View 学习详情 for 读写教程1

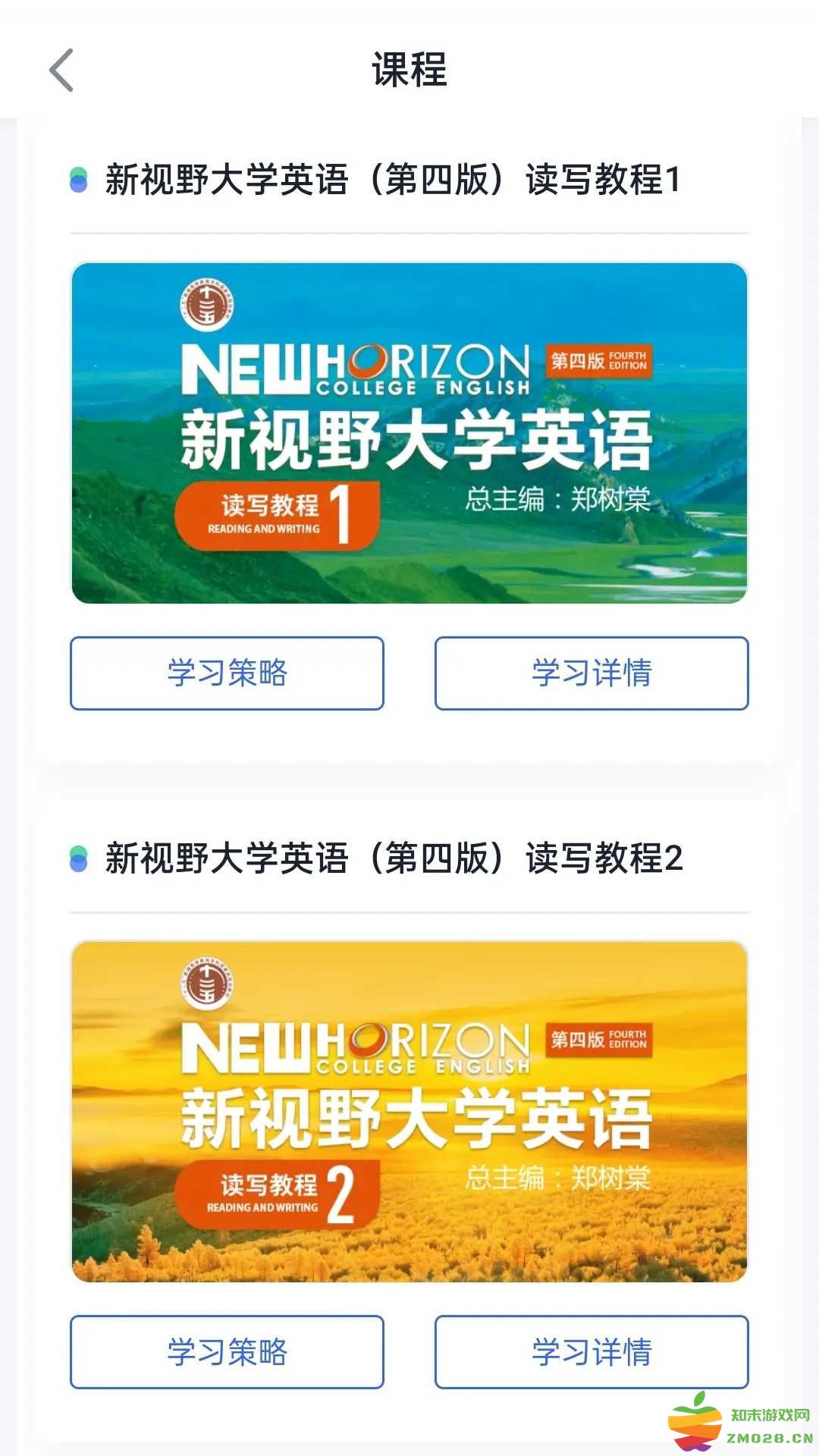point(591,673)
